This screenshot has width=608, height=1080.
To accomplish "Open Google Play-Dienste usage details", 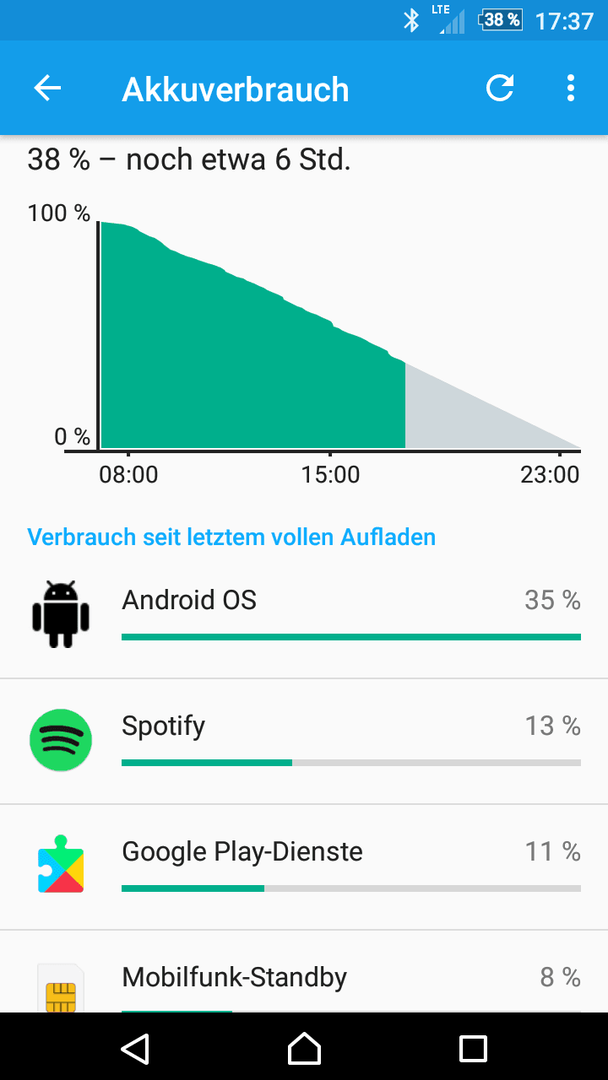I will coord(304,867).
